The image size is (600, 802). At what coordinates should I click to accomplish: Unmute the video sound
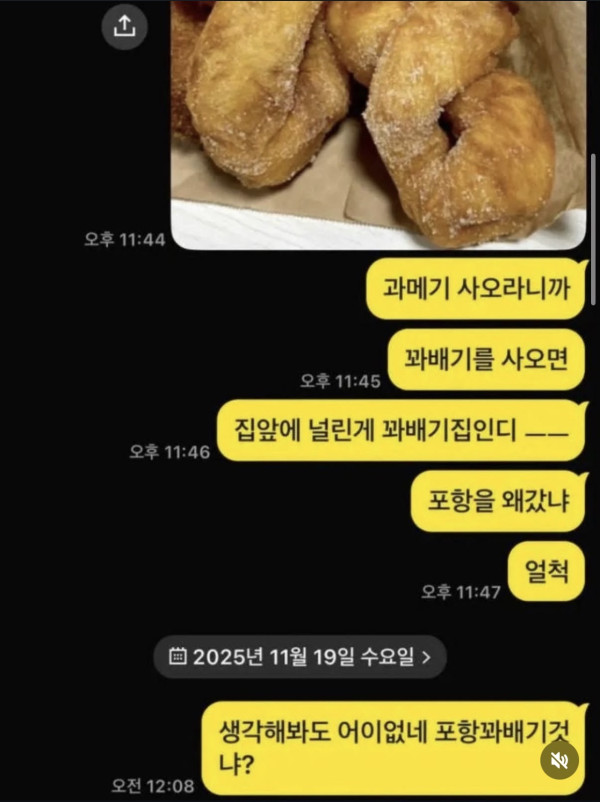click(x=560, y=761)
